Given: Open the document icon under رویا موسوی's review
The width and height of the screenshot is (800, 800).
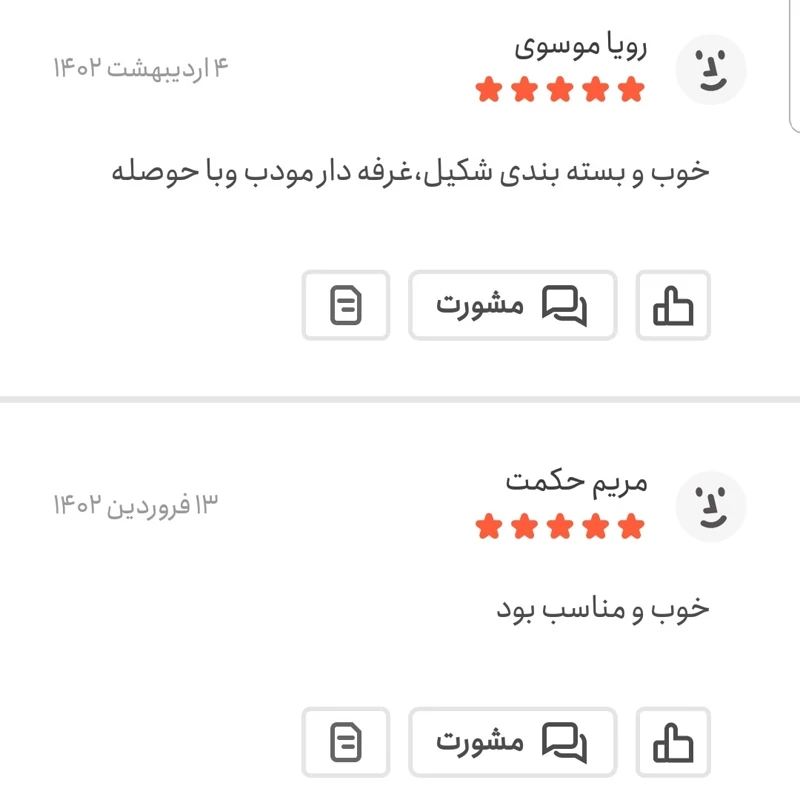Looking at the screenshot, I should pos(346,305).
